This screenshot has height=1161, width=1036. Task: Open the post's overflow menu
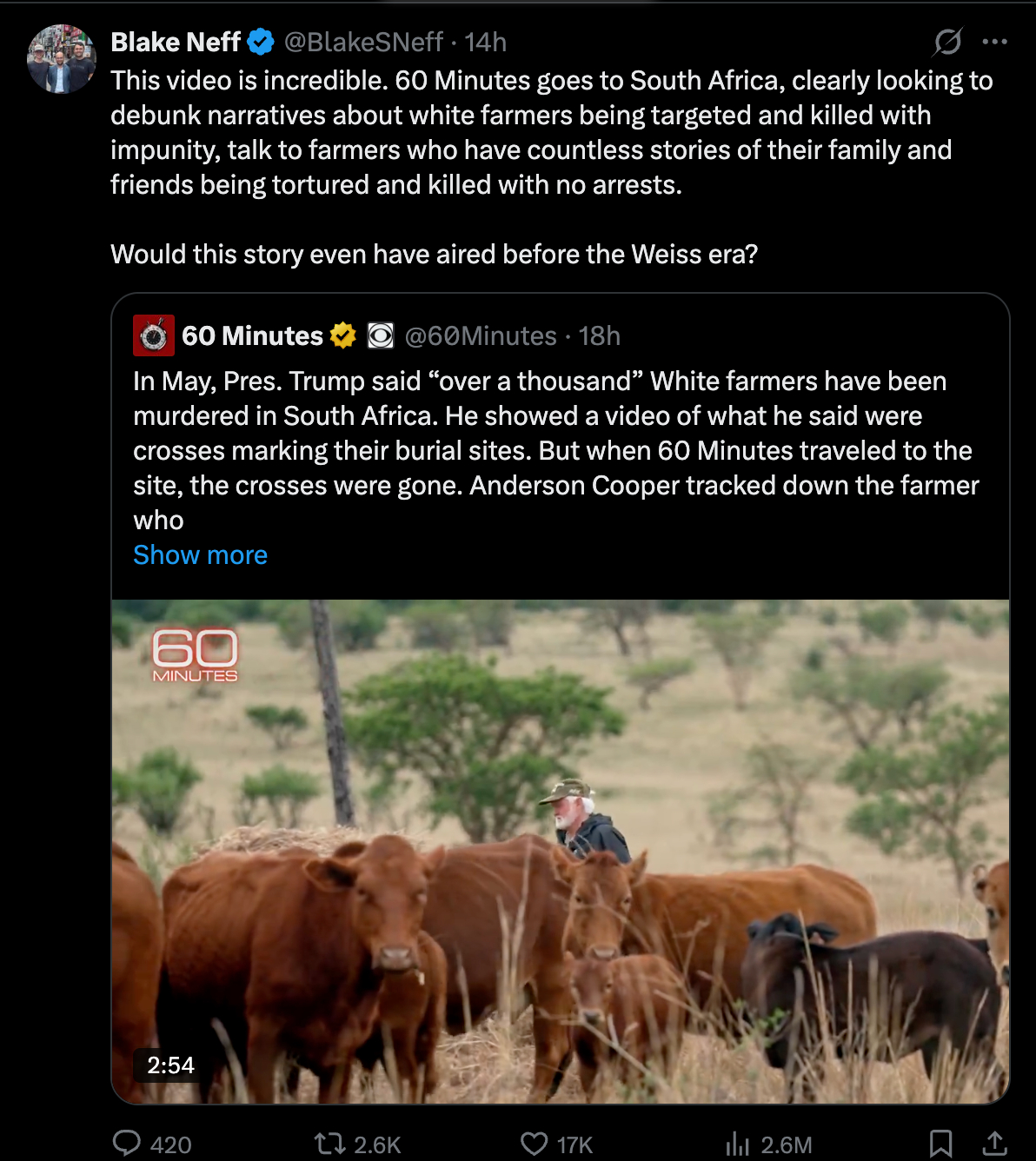click(x=994, y=42)
